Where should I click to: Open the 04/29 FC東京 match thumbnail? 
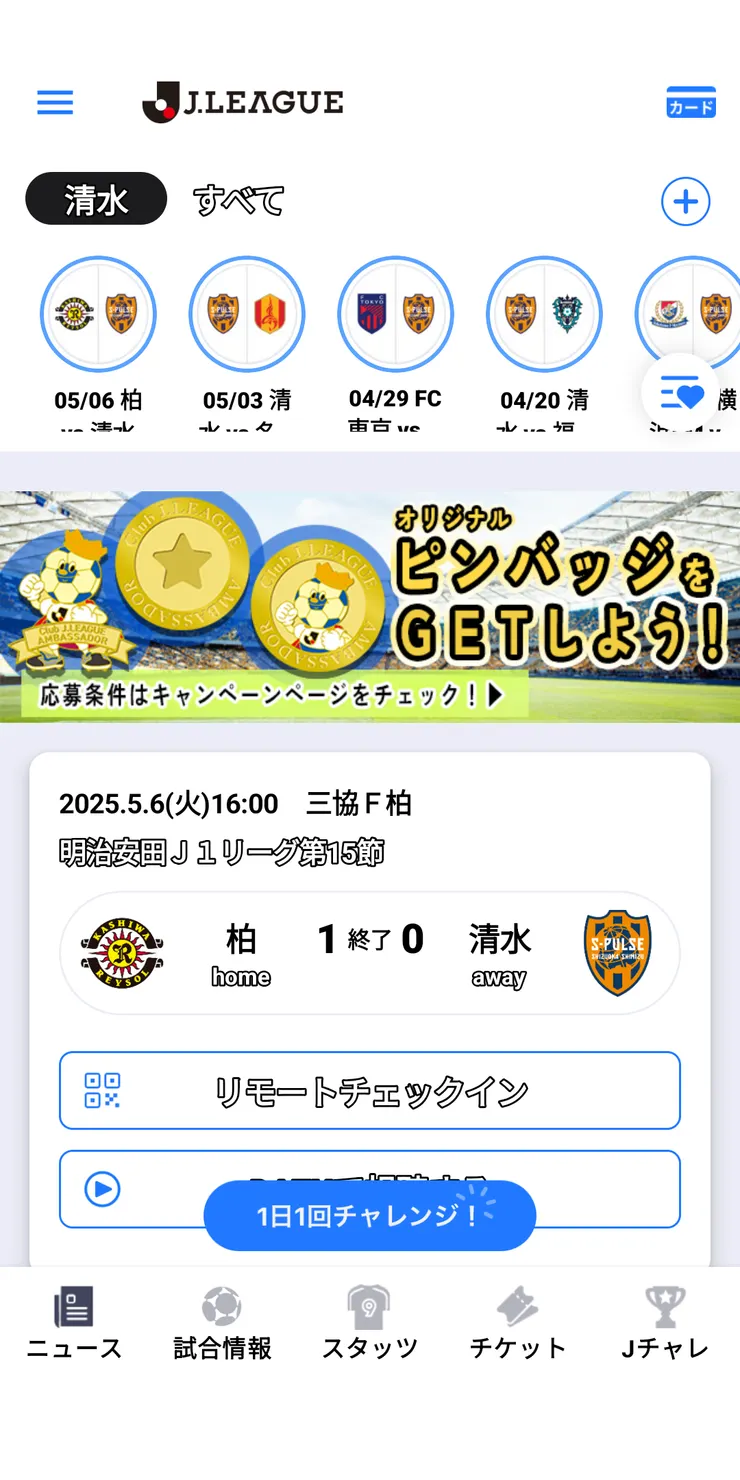[395, 313]
